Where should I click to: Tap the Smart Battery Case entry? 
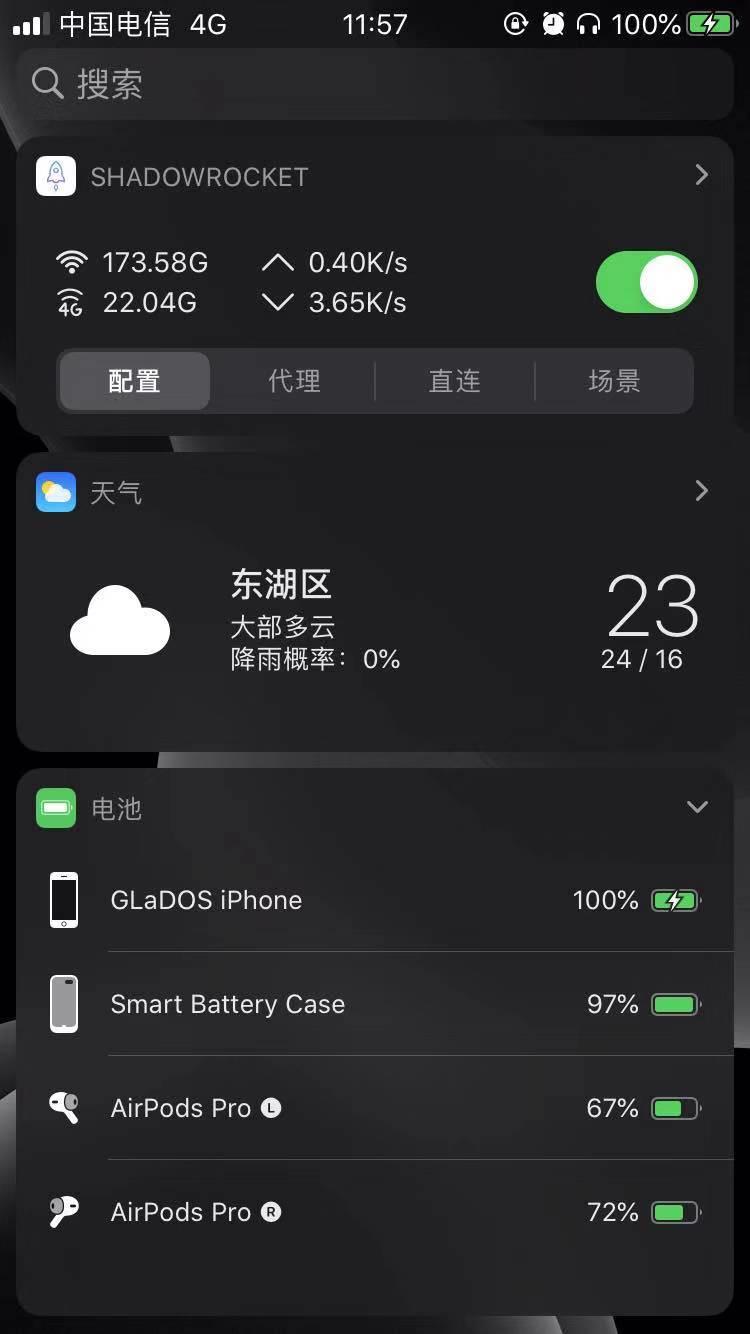(227, 1004)
